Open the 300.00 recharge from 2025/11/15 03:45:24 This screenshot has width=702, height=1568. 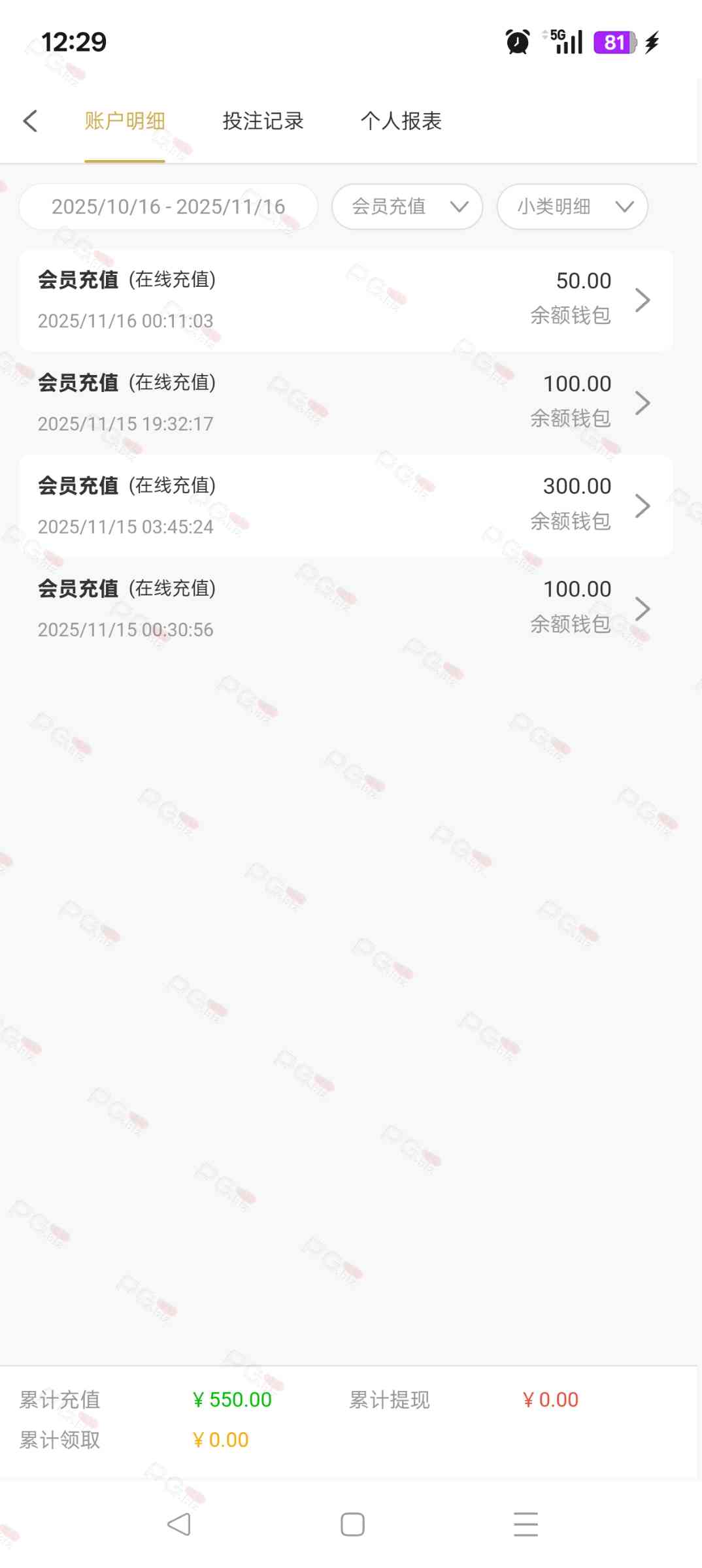click(345, 506)
